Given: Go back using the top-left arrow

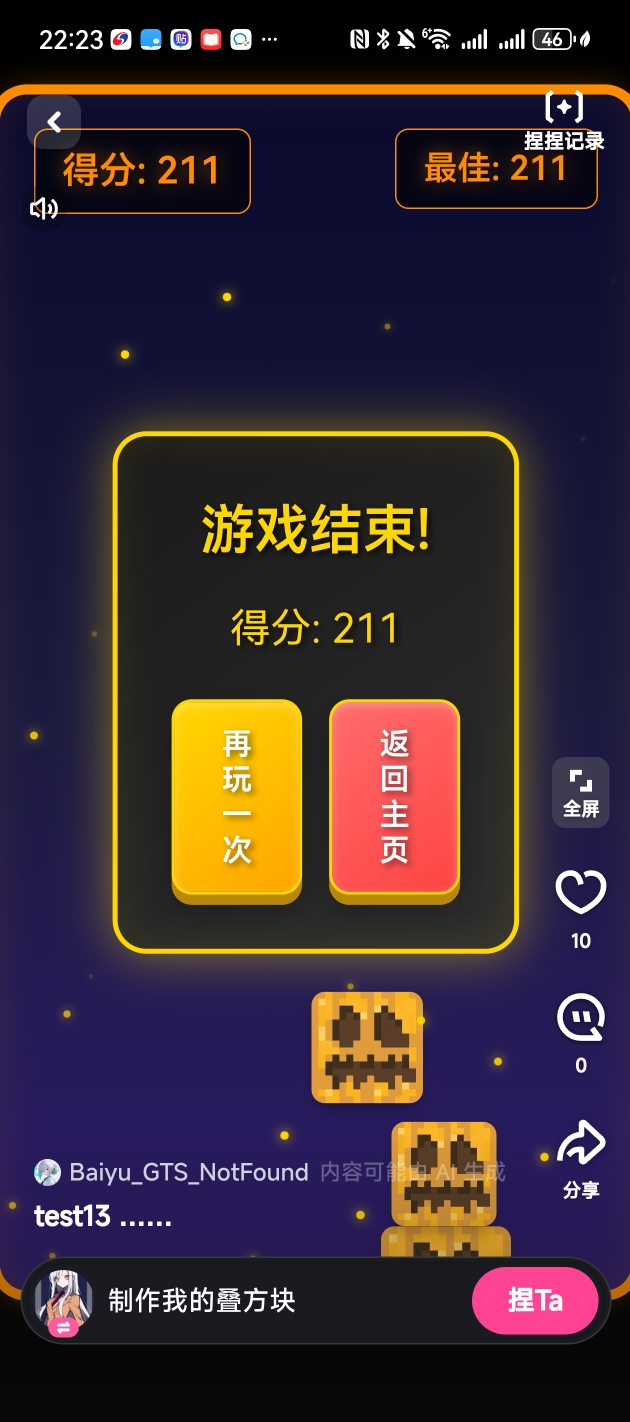Looking at the screenshot, I should 54,122.
